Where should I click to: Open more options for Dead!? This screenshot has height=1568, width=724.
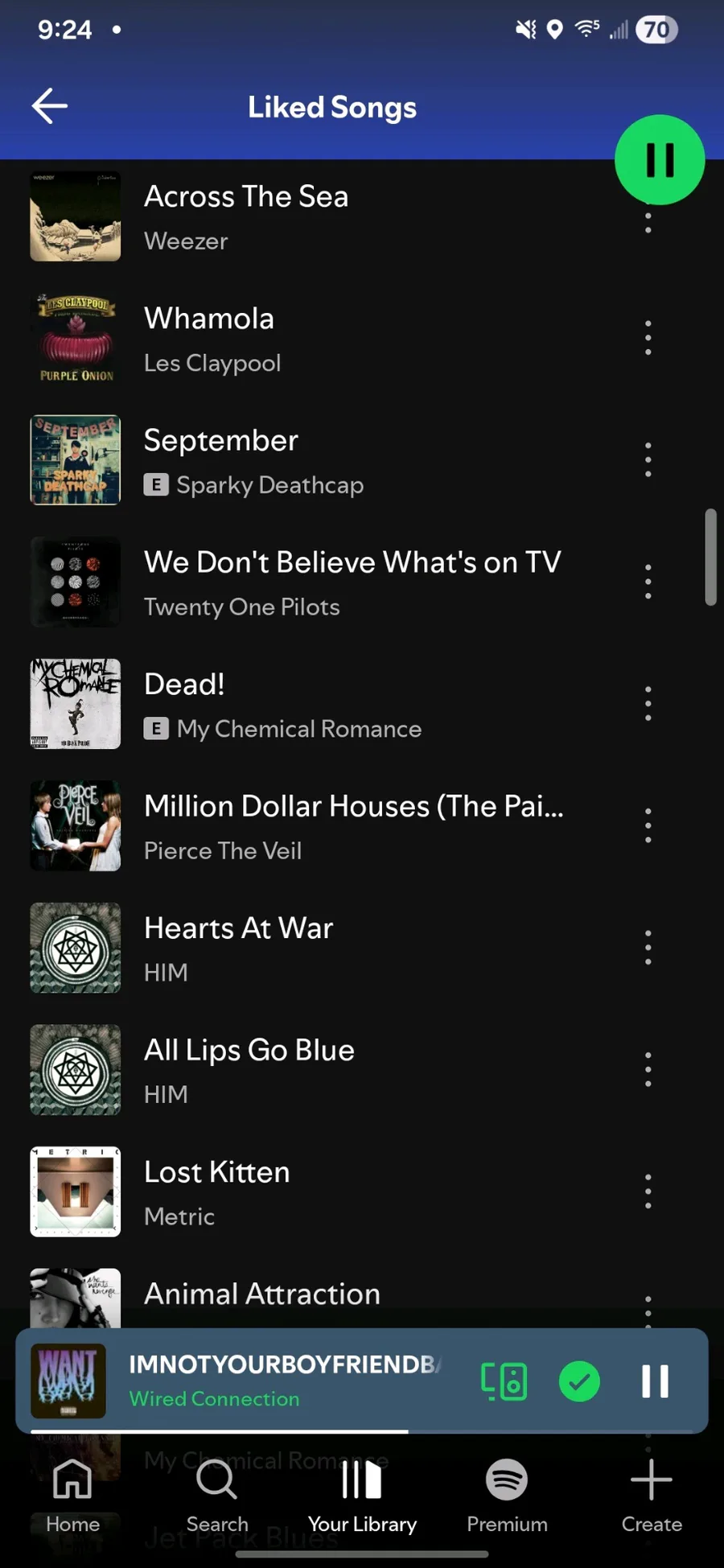(x=648, y=704)
